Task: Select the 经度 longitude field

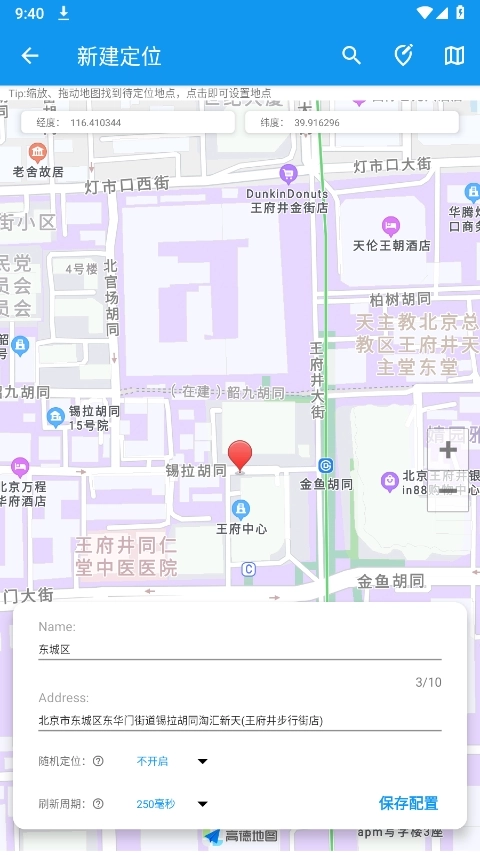Action: click(128, 123)
